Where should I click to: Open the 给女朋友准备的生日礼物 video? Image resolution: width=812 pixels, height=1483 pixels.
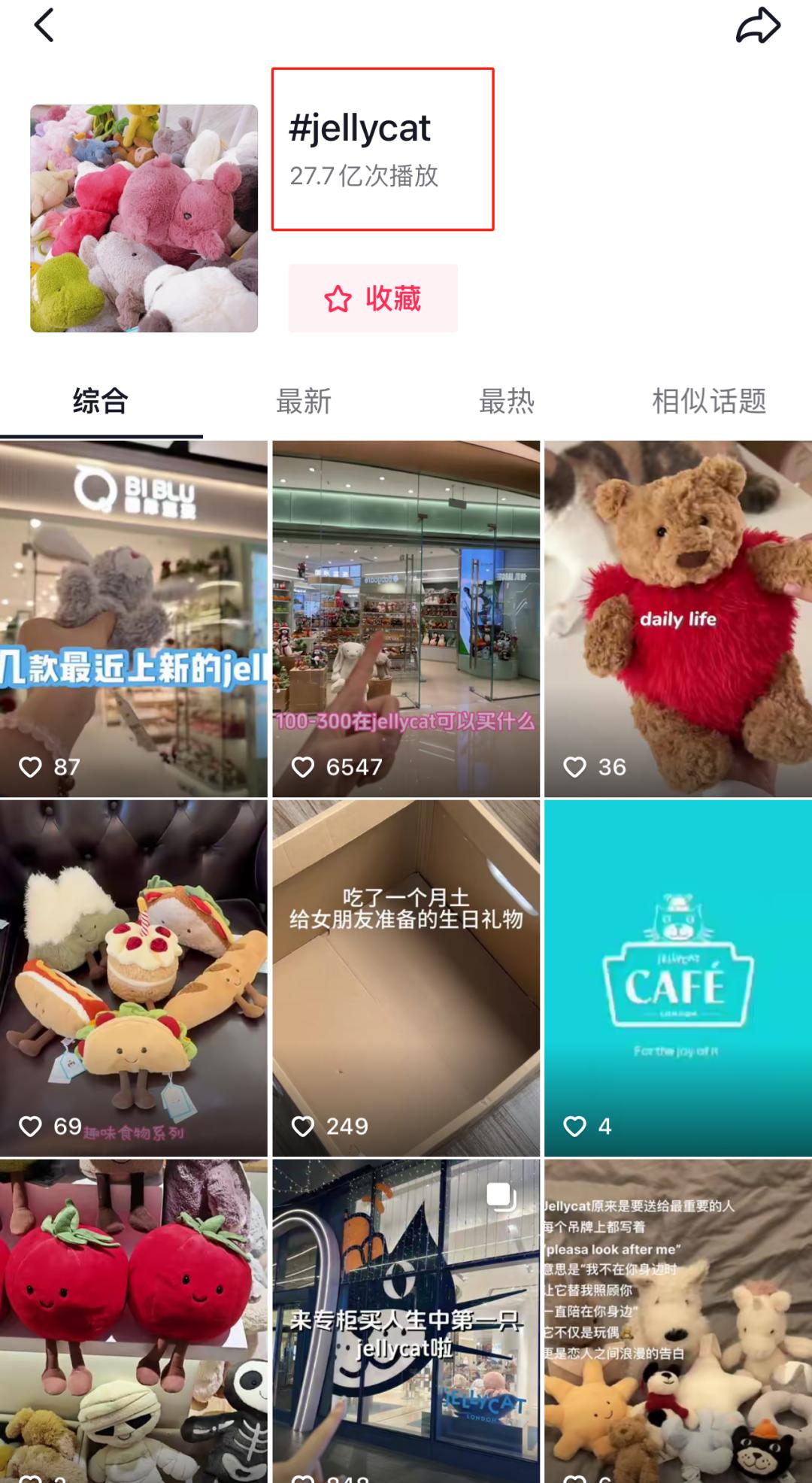(406, 978)
